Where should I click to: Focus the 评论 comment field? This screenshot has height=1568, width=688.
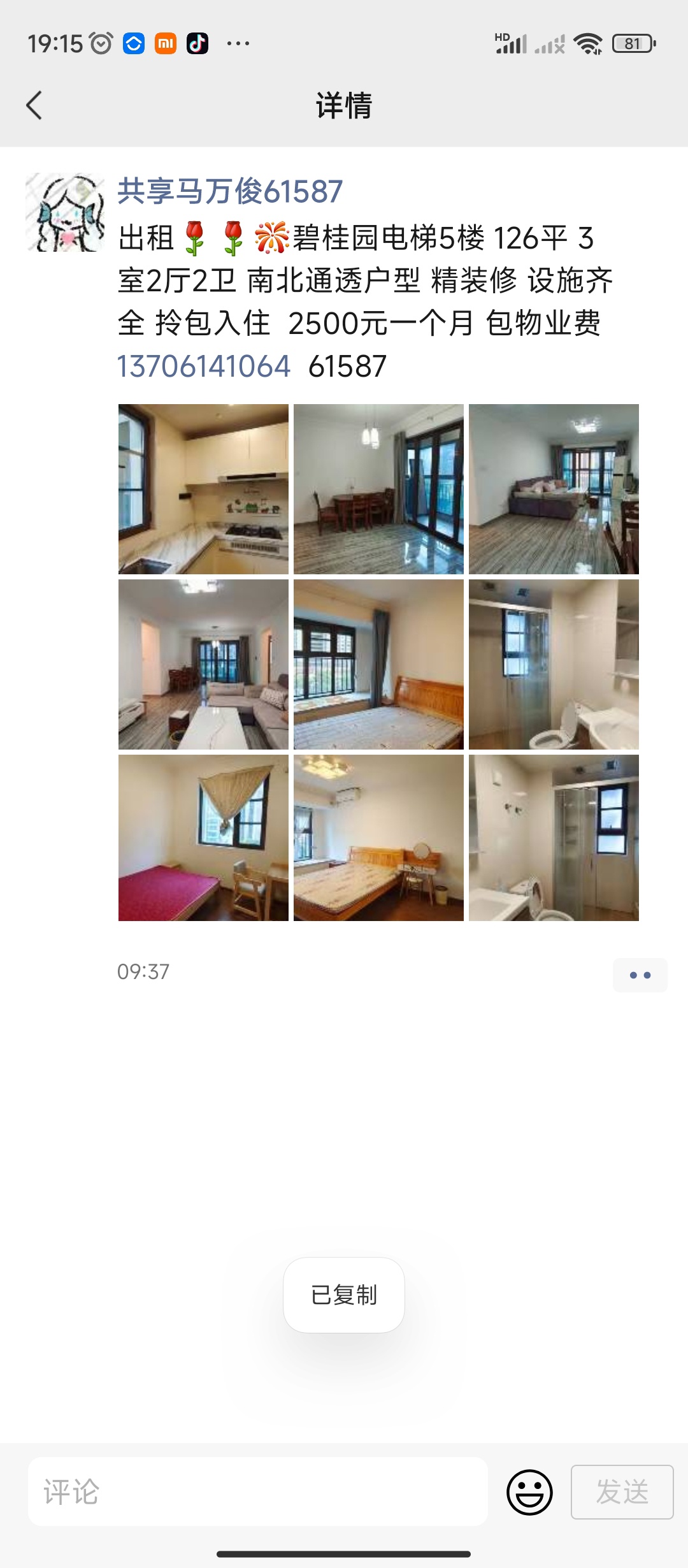pos(258,1492)
